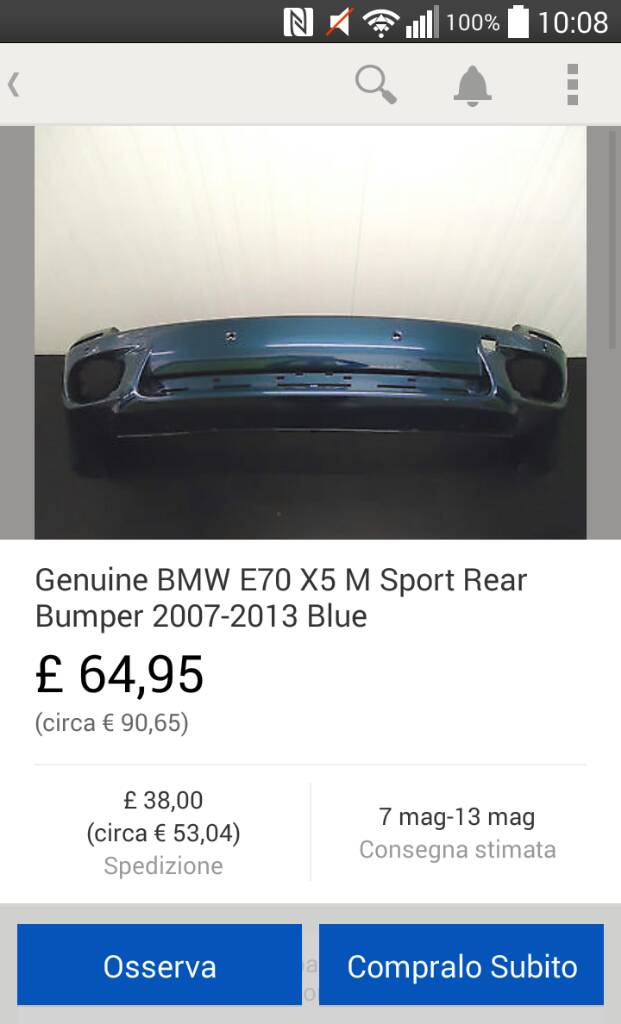Open the search magnifier icon
Image resolution: width=621 pixels, height=1024 pixels.
click(376, 85)
